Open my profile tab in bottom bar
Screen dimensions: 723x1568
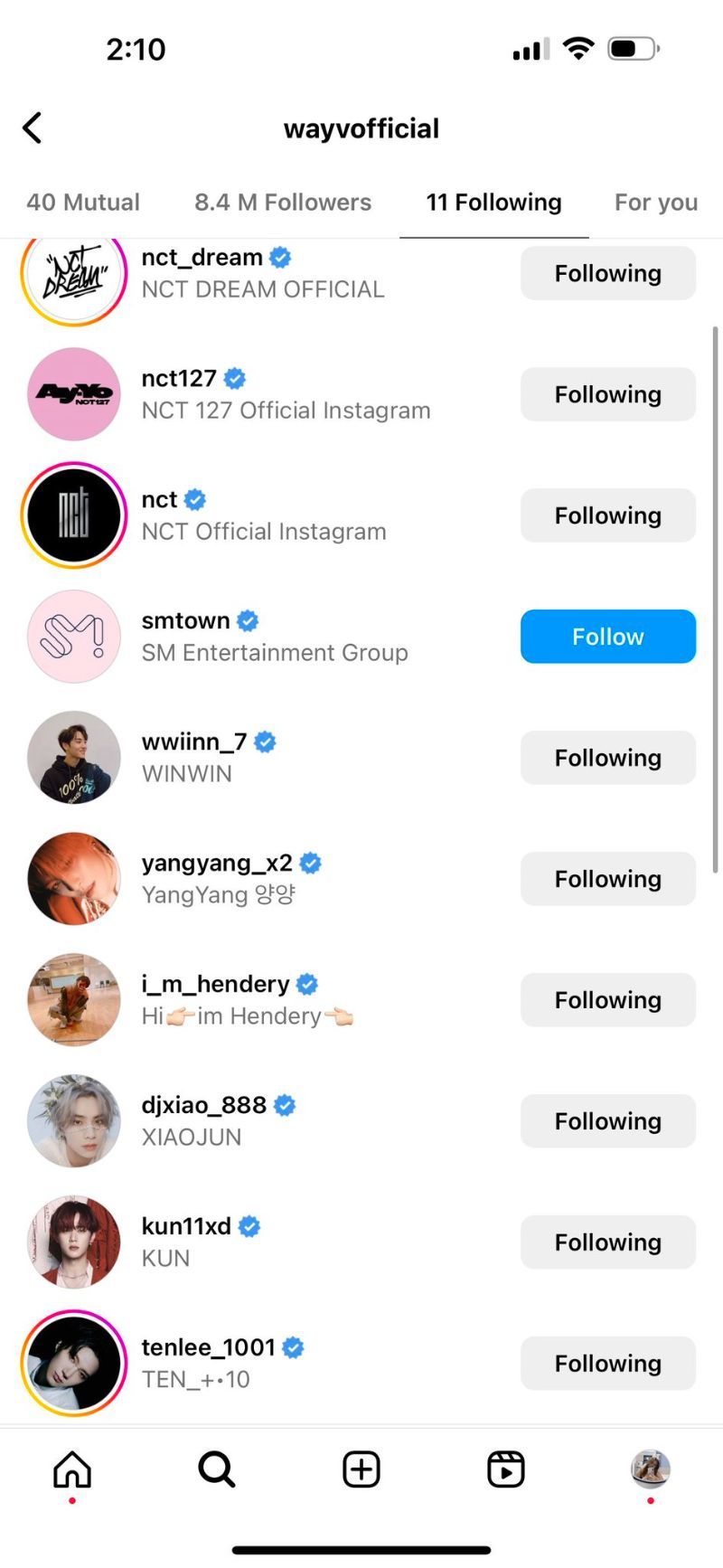pyautogui.click(x=651, y=1470)
